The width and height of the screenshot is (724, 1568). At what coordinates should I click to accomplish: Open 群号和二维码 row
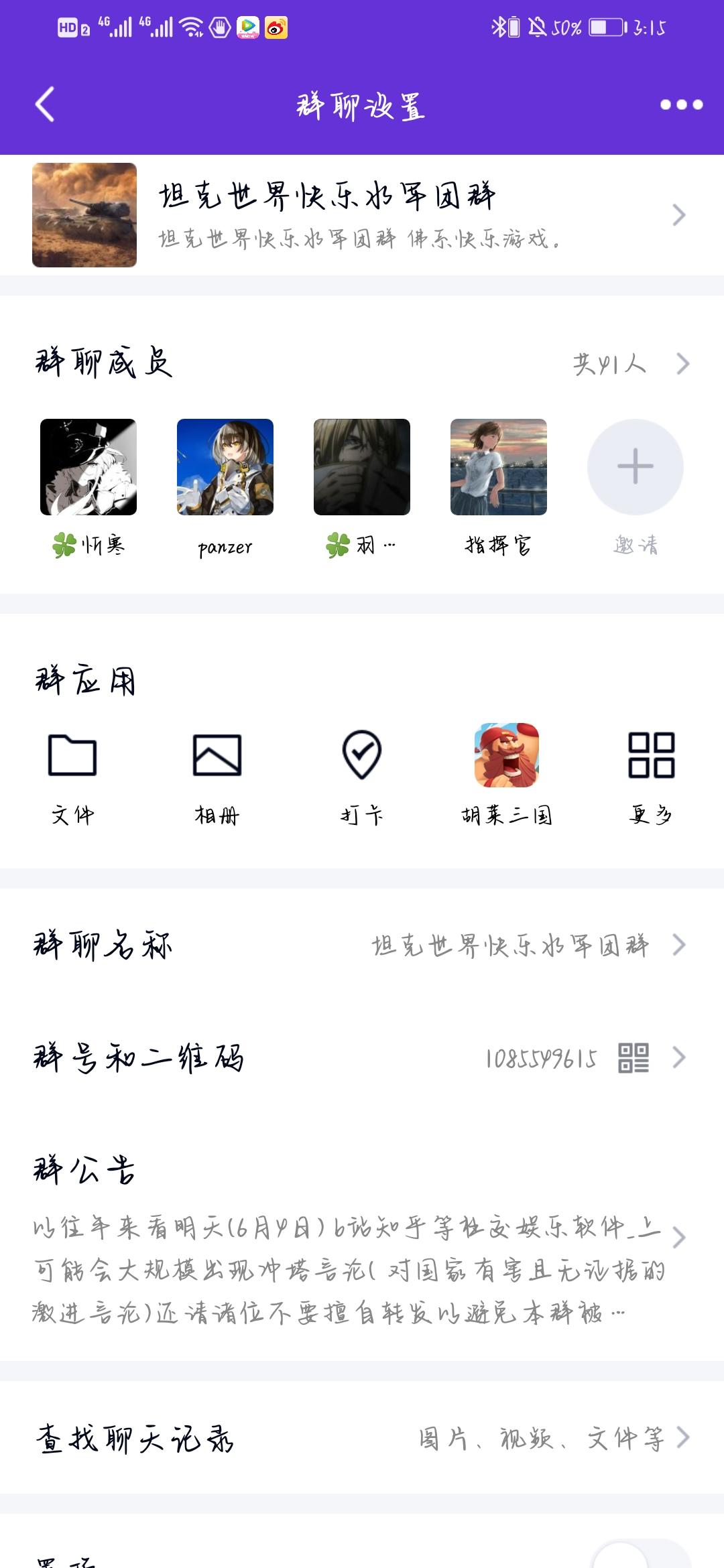[x=362, y=1058]
